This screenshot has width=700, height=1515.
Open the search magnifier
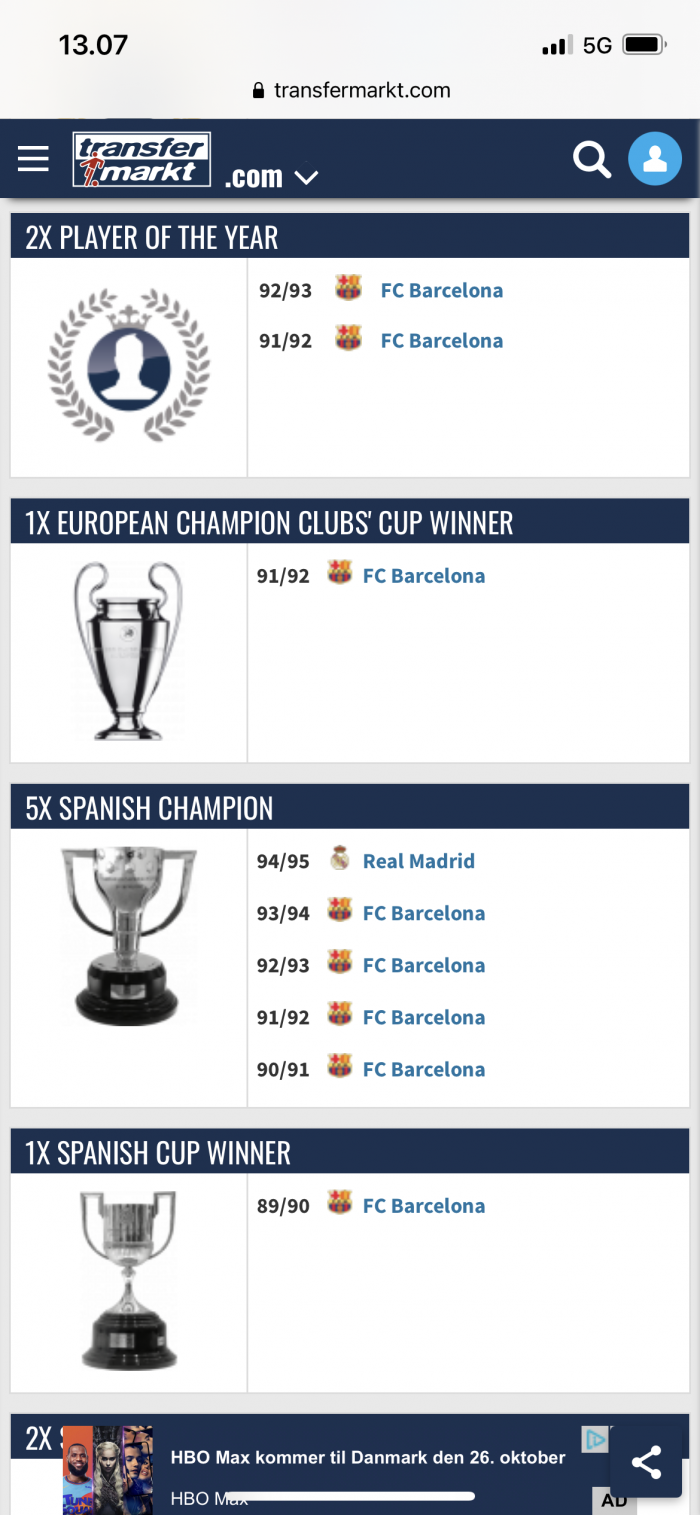(x=591, y=159)
